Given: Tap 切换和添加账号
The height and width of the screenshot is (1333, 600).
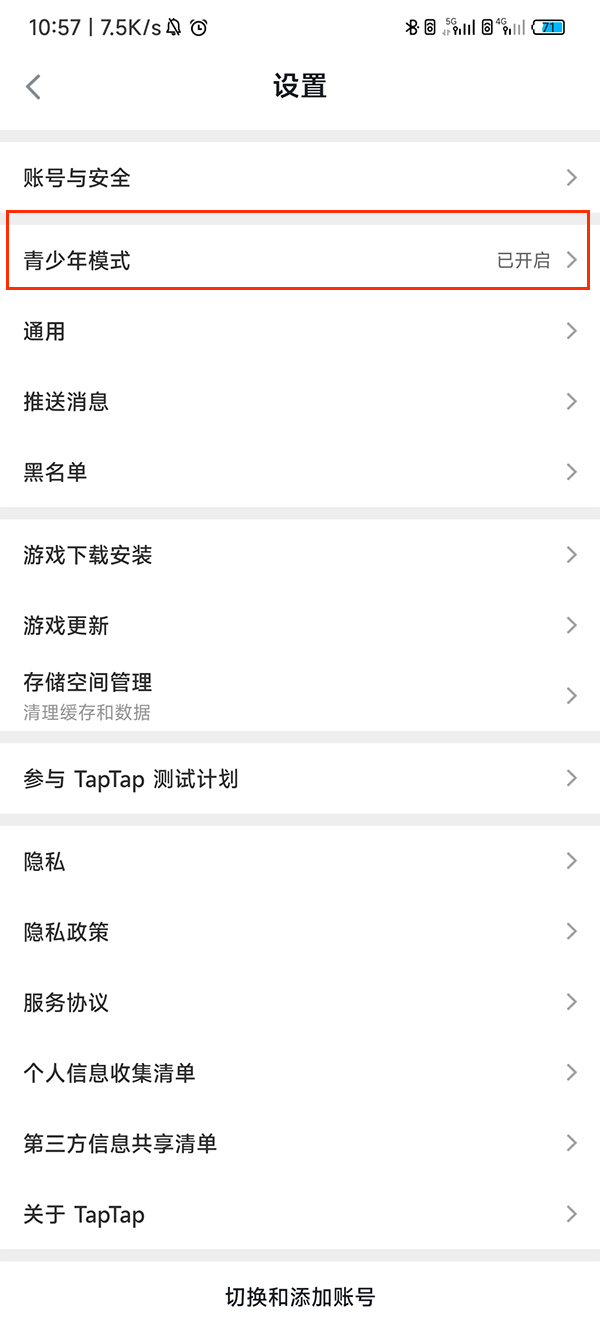Looking at the screenshot, I should pos(300,1298).
